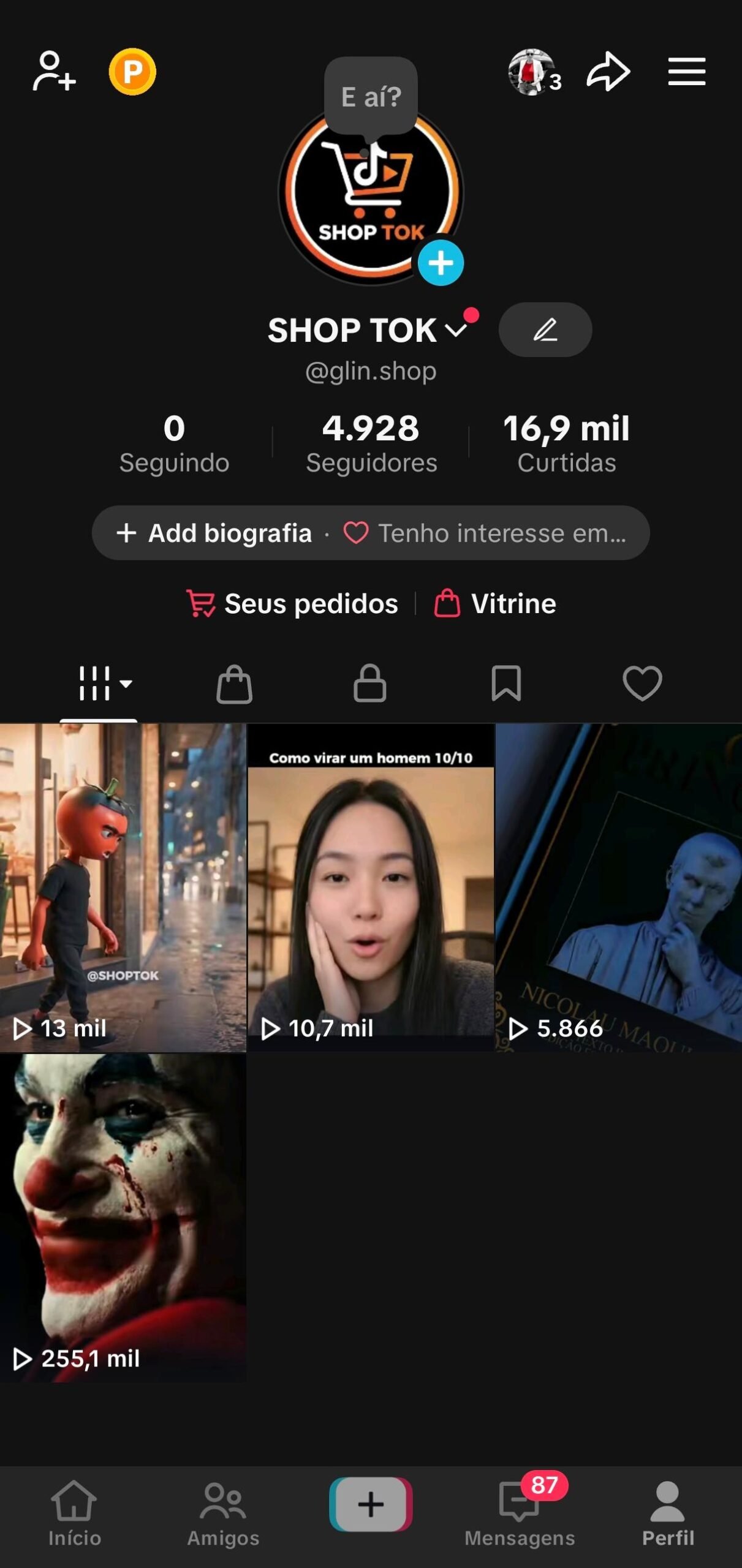Switch to the saved bookmarks tab
742x1568 pixels.
click(x=506, y=683)
